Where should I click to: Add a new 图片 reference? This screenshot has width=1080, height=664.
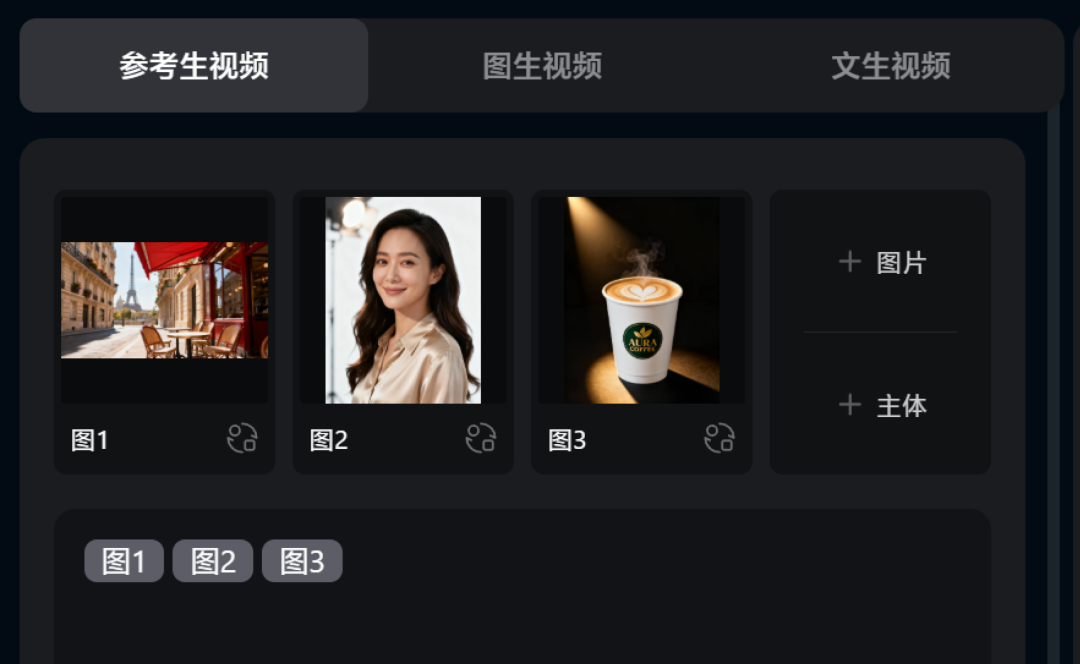[x=881, y=262]
